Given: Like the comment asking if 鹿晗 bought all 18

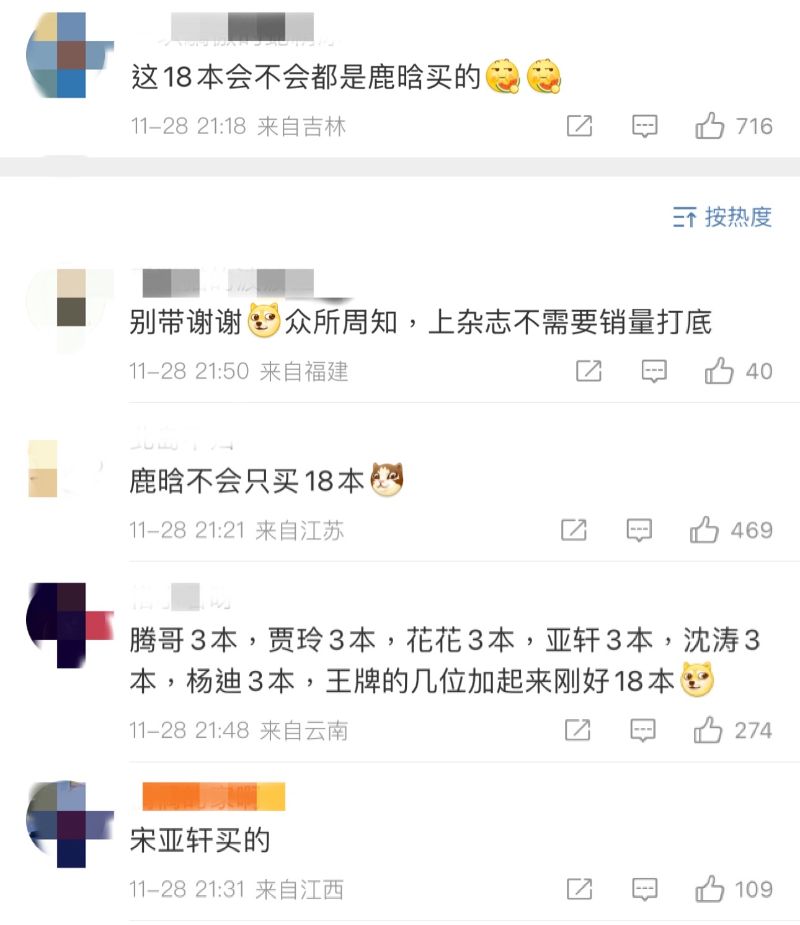Looking at the screenshot, I should (x=710, y=126).
